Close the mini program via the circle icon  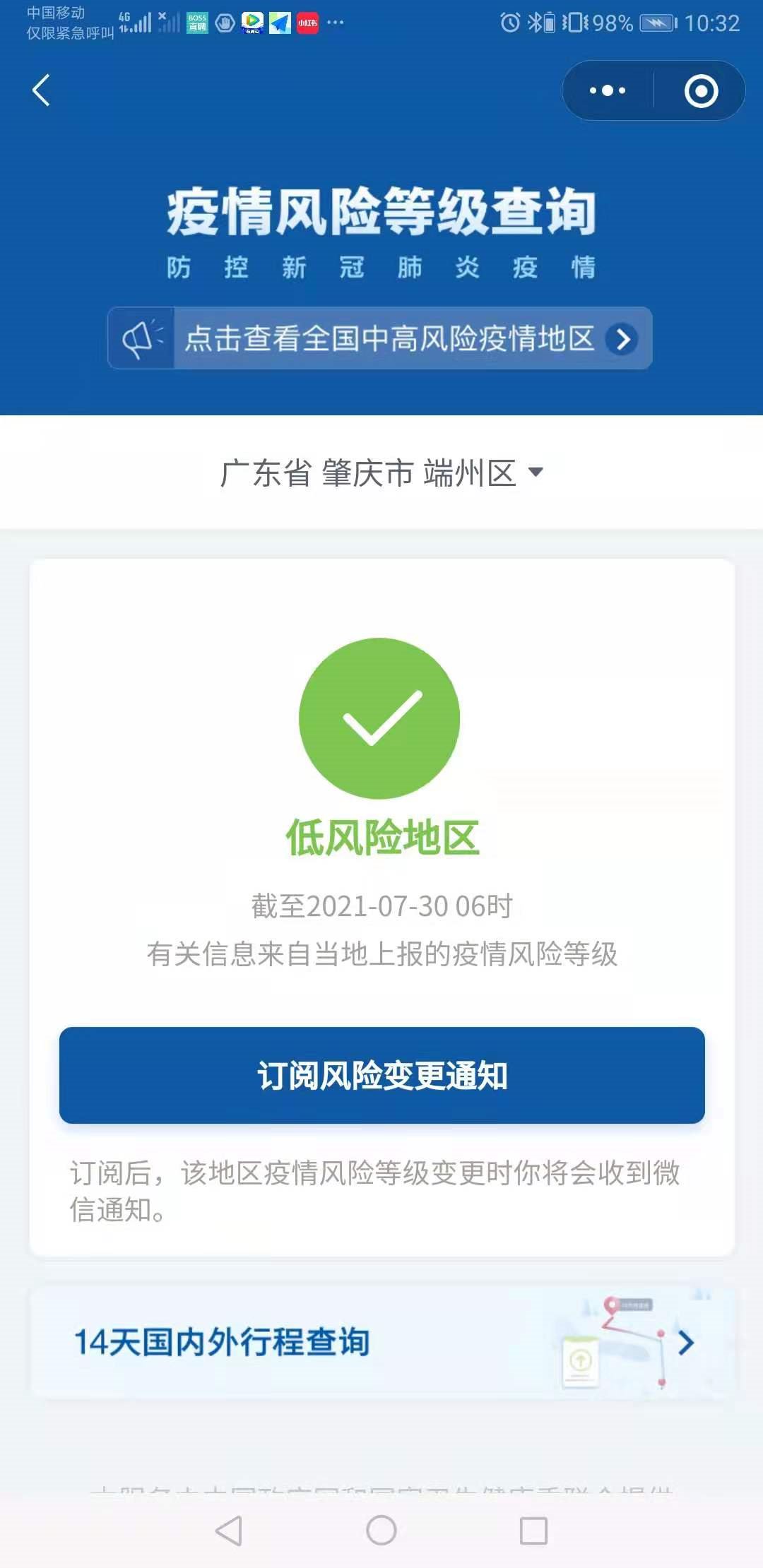pos(701,91)
